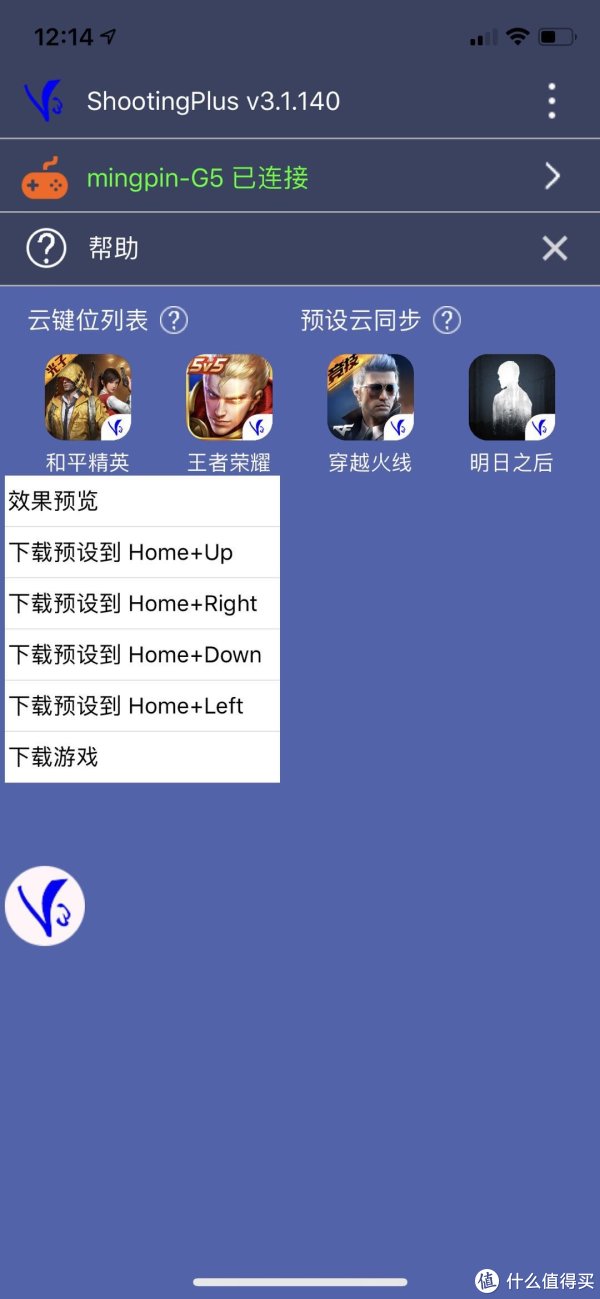
Task: Open the mingpin-G5 connected device row
Action: [x=300, y=177]
